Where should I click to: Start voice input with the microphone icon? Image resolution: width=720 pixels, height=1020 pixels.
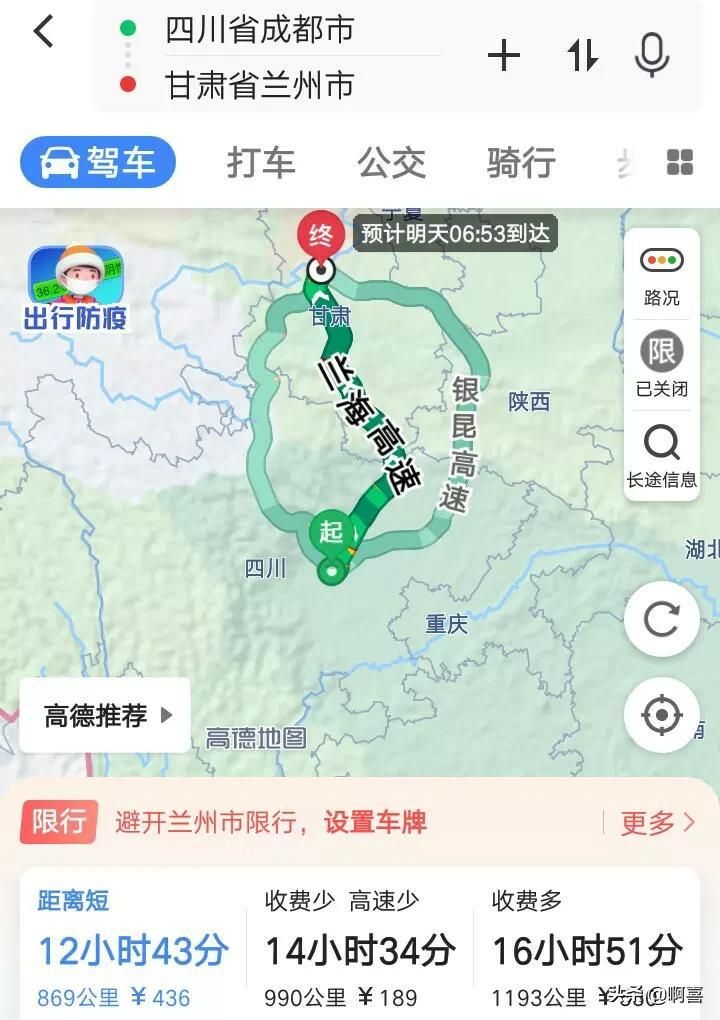point(652,56)
